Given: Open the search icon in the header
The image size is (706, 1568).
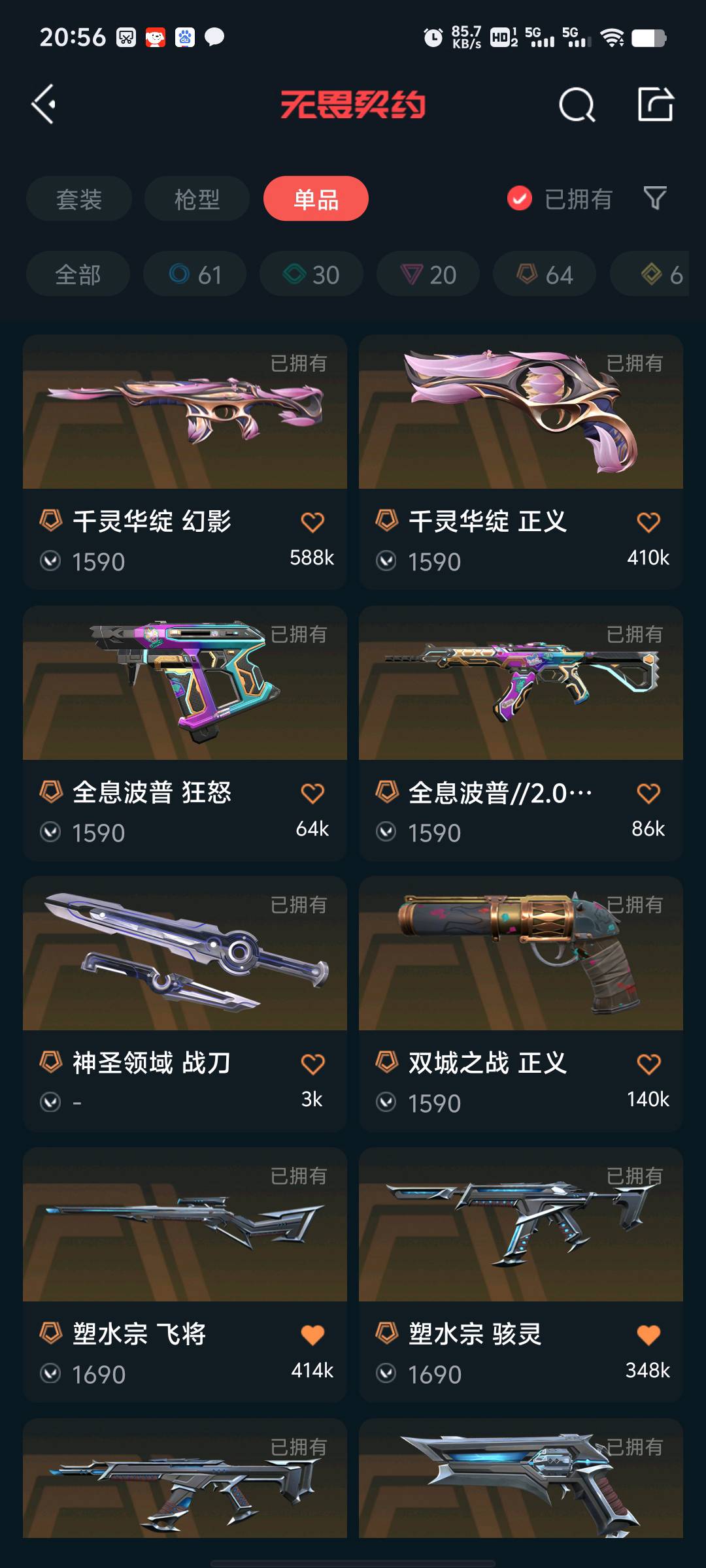Looking at the screenshot, I should click(x=577, y=105).
